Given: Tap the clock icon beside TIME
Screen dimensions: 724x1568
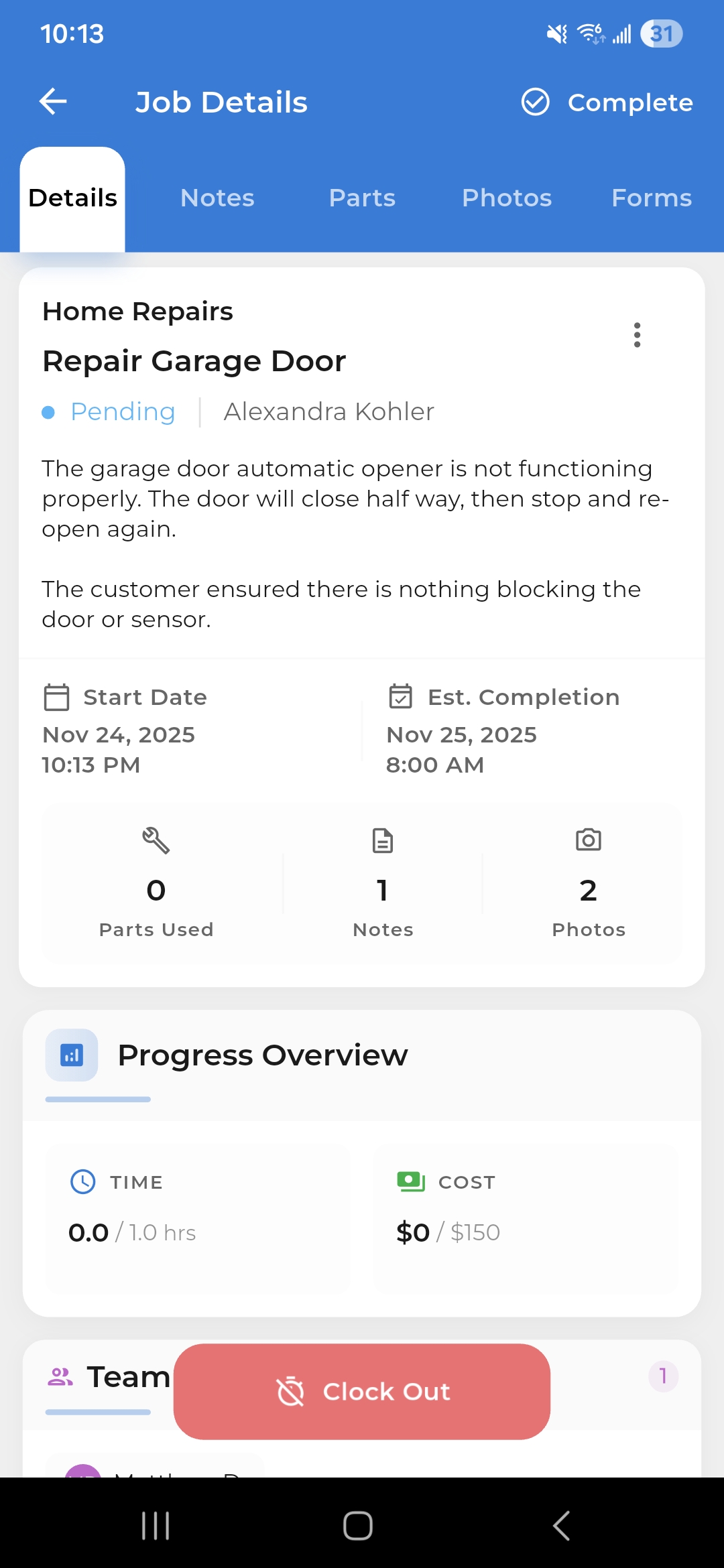Looking at the screenshot, I should coord(82,1181).
